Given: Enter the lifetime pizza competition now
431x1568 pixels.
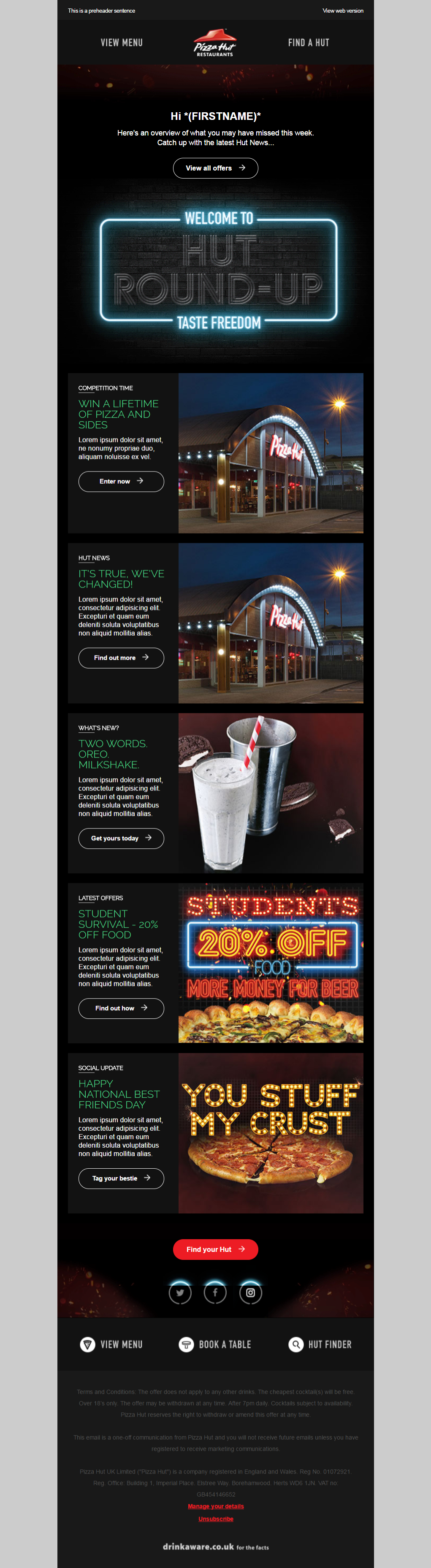Looking at the screenshot, I should (121, 481).
